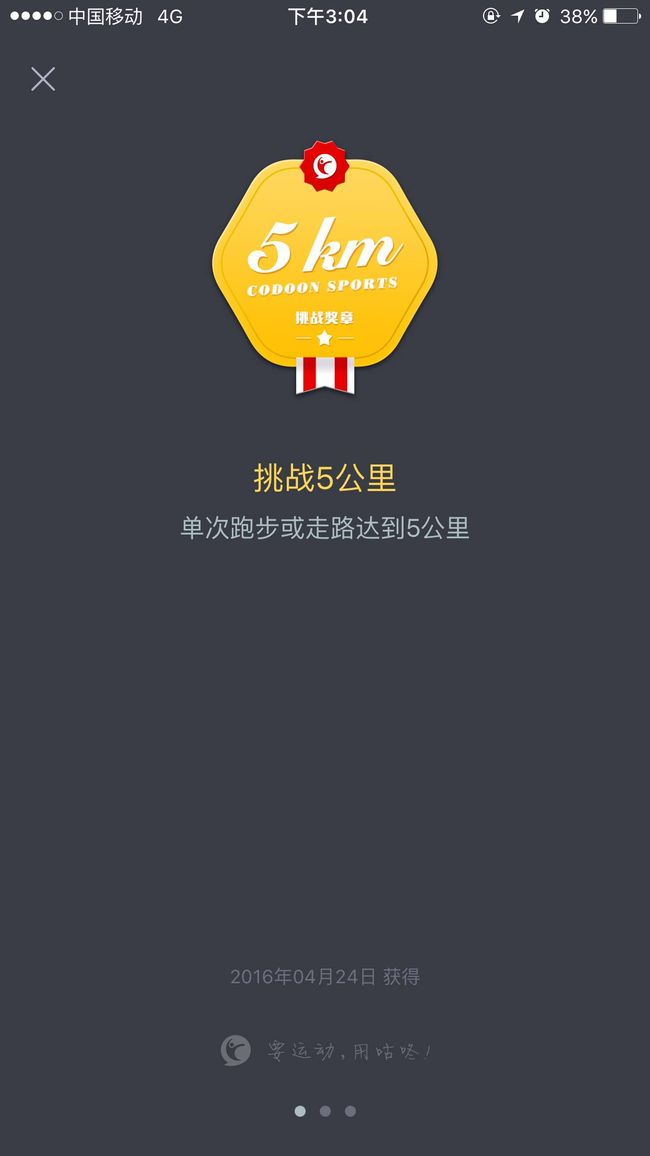
Task: Jump to the third page indicator dot
Action: (350, 1111)
